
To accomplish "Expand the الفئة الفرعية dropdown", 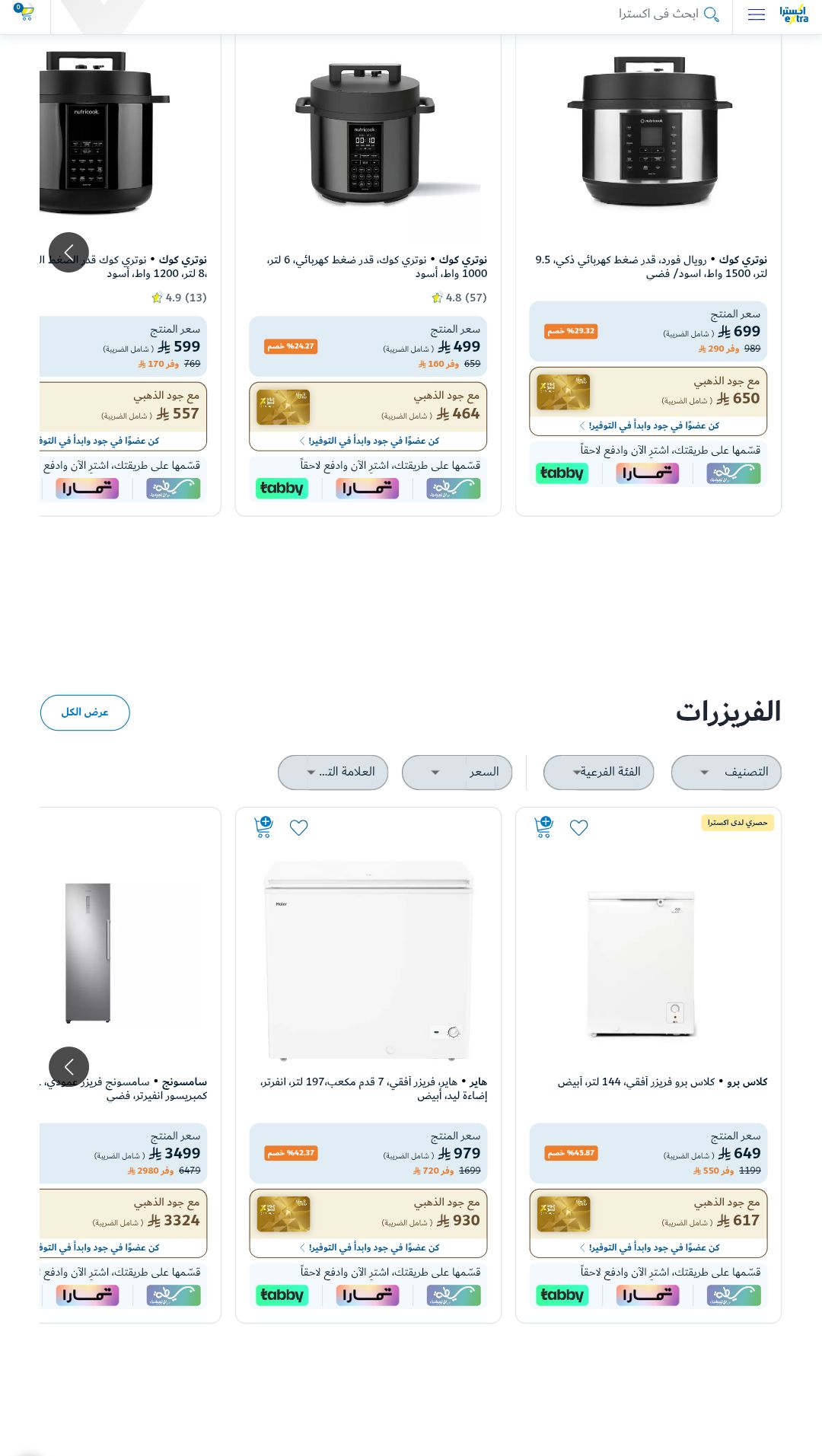I will click(x=598, y=773).
